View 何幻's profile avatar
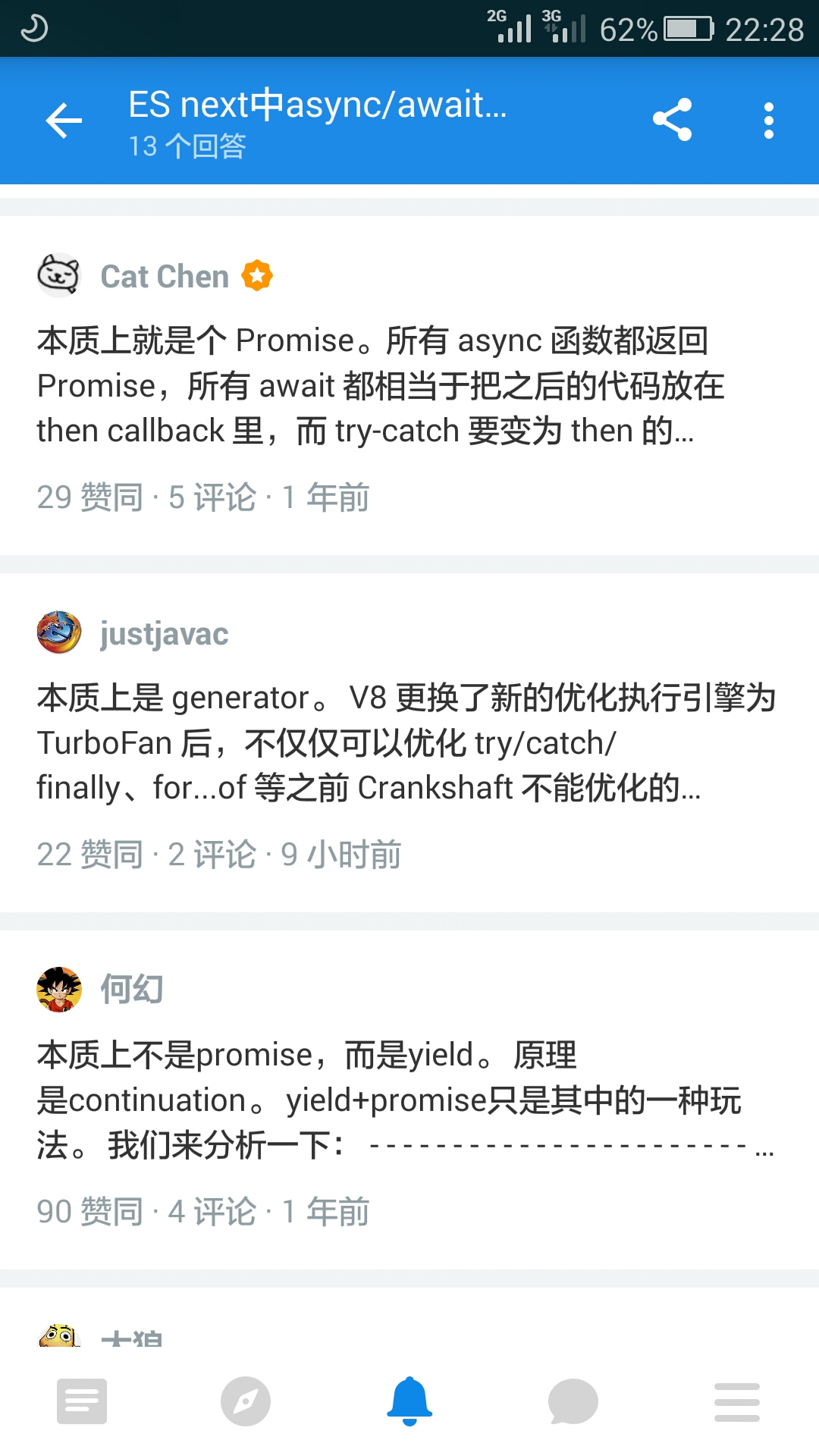This screenshot has width=819, height=1456. click(x=59, y=989)
